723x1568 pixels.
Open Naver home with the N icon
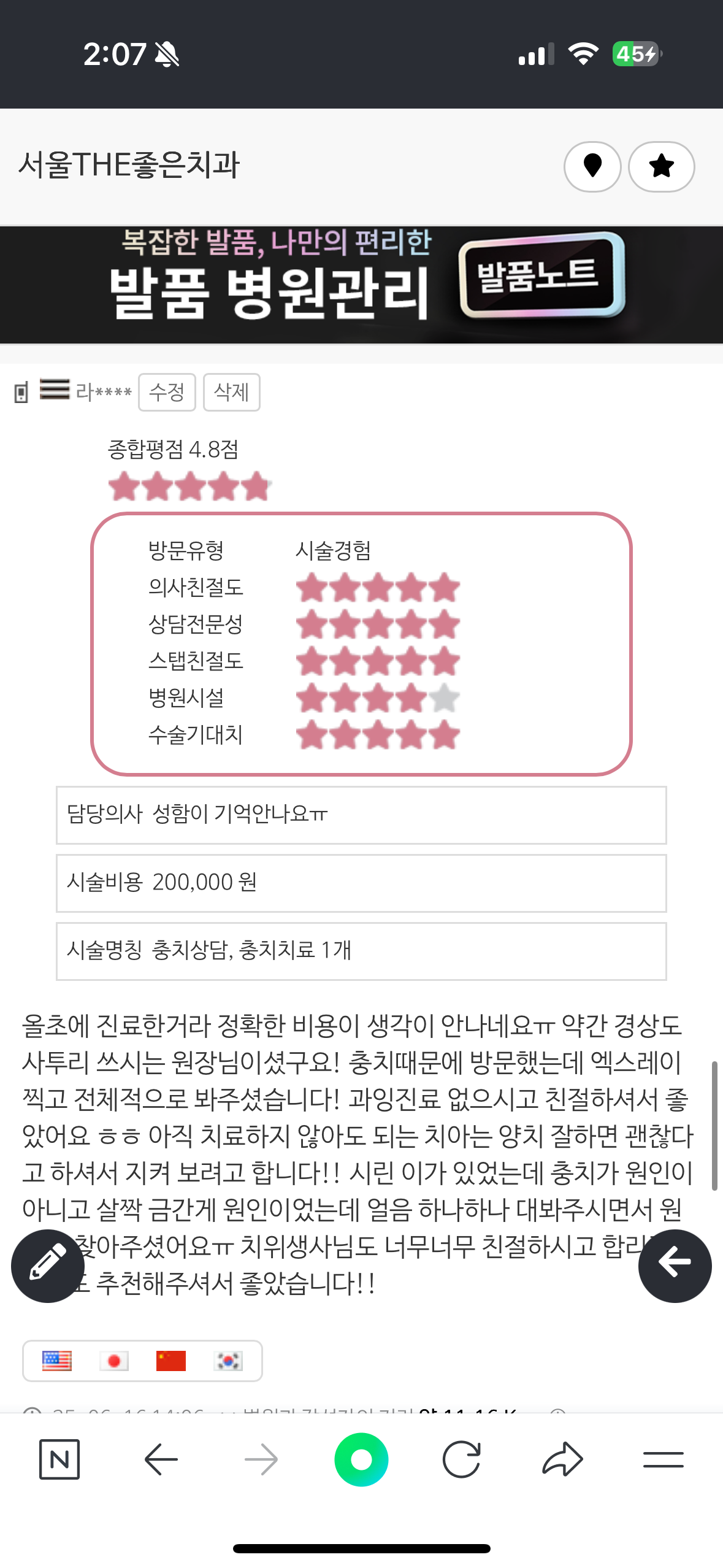tap(59, 1459)
